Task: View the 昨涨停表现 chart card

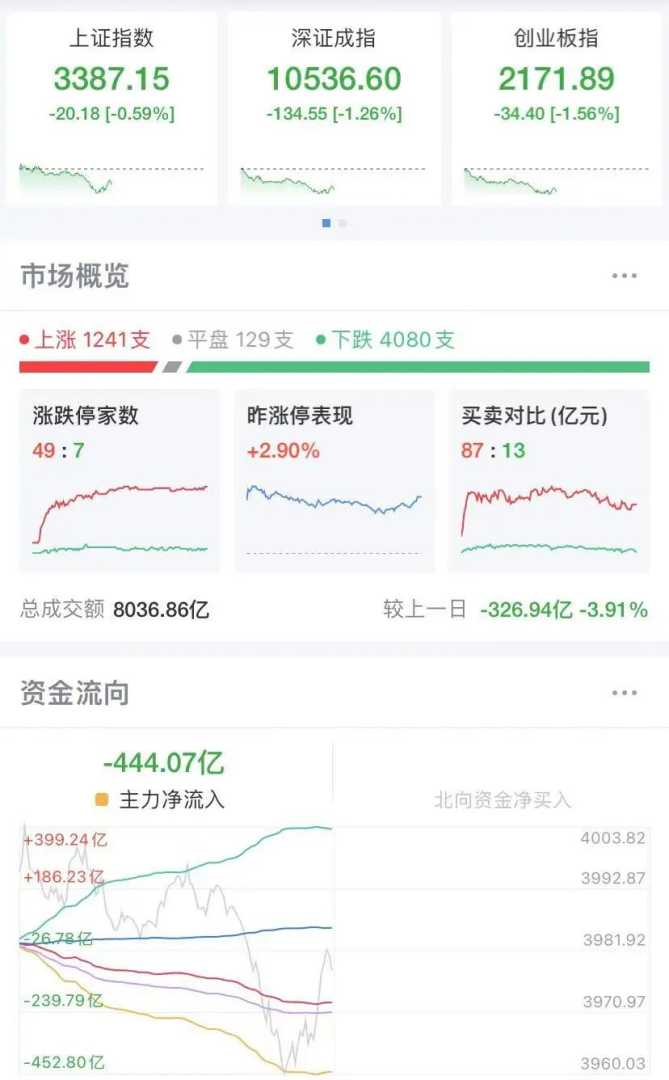Action: 334,481
